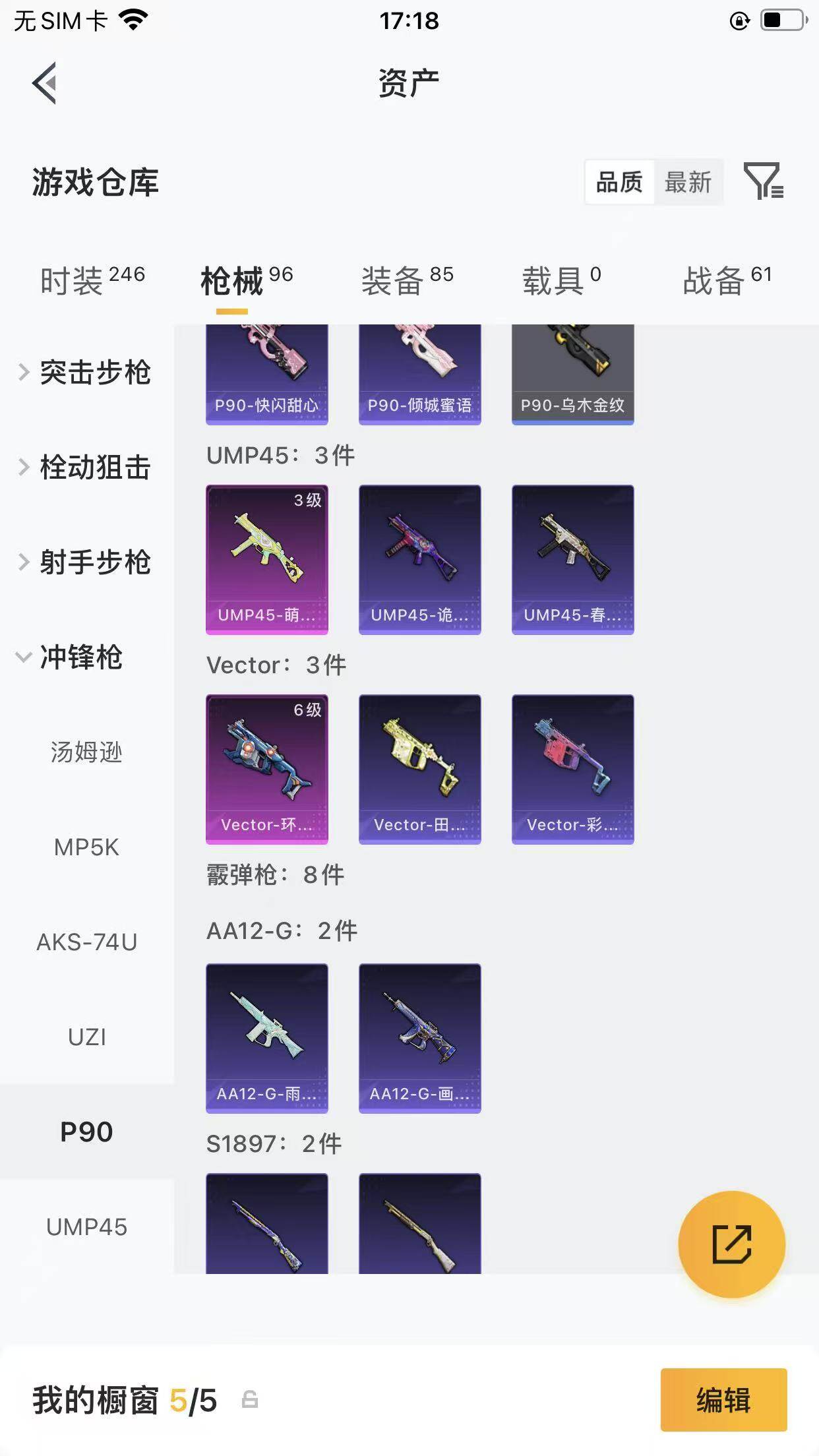Switch to the 装备 tab

click(408, 280)
